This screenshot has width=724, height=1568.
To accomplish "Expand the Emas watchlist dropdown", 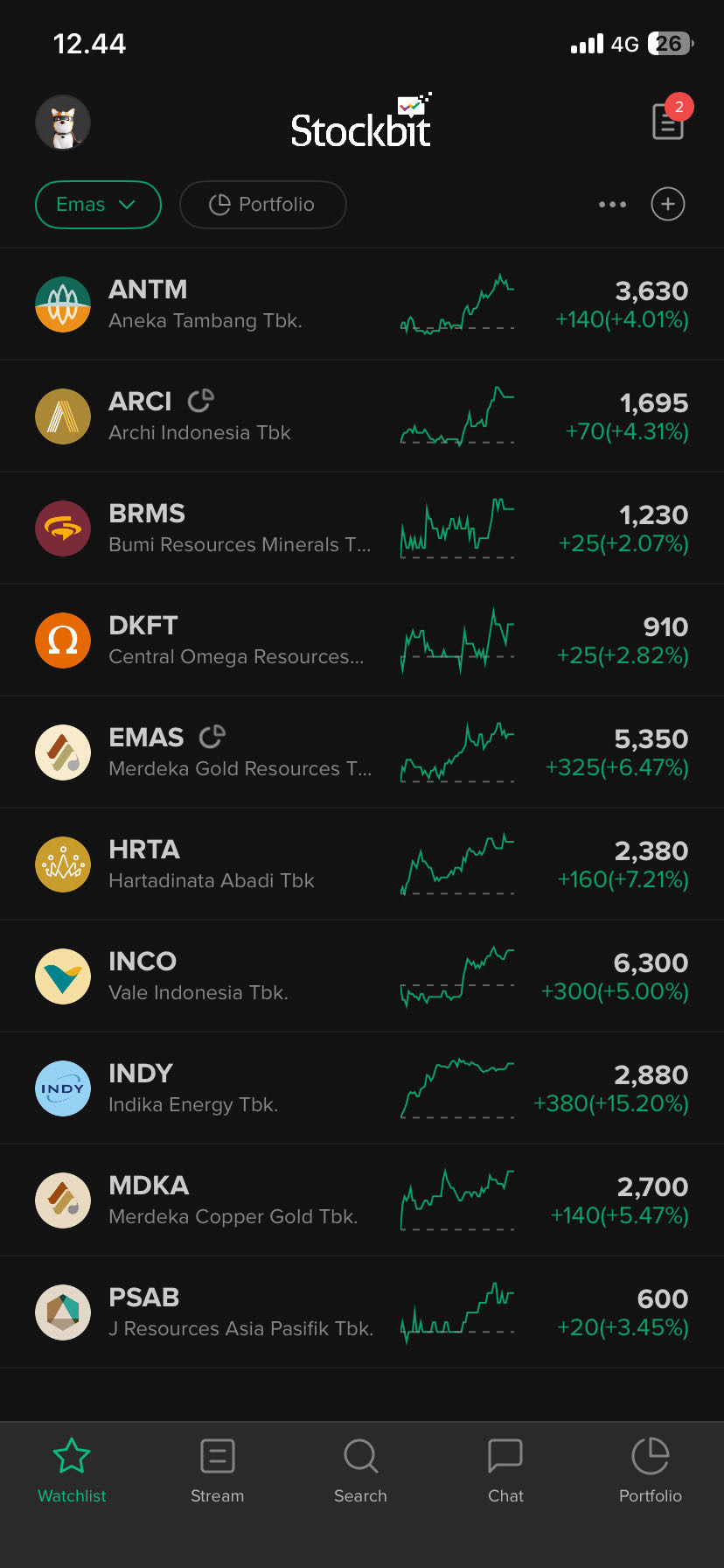I will click(x=98, y=205).
